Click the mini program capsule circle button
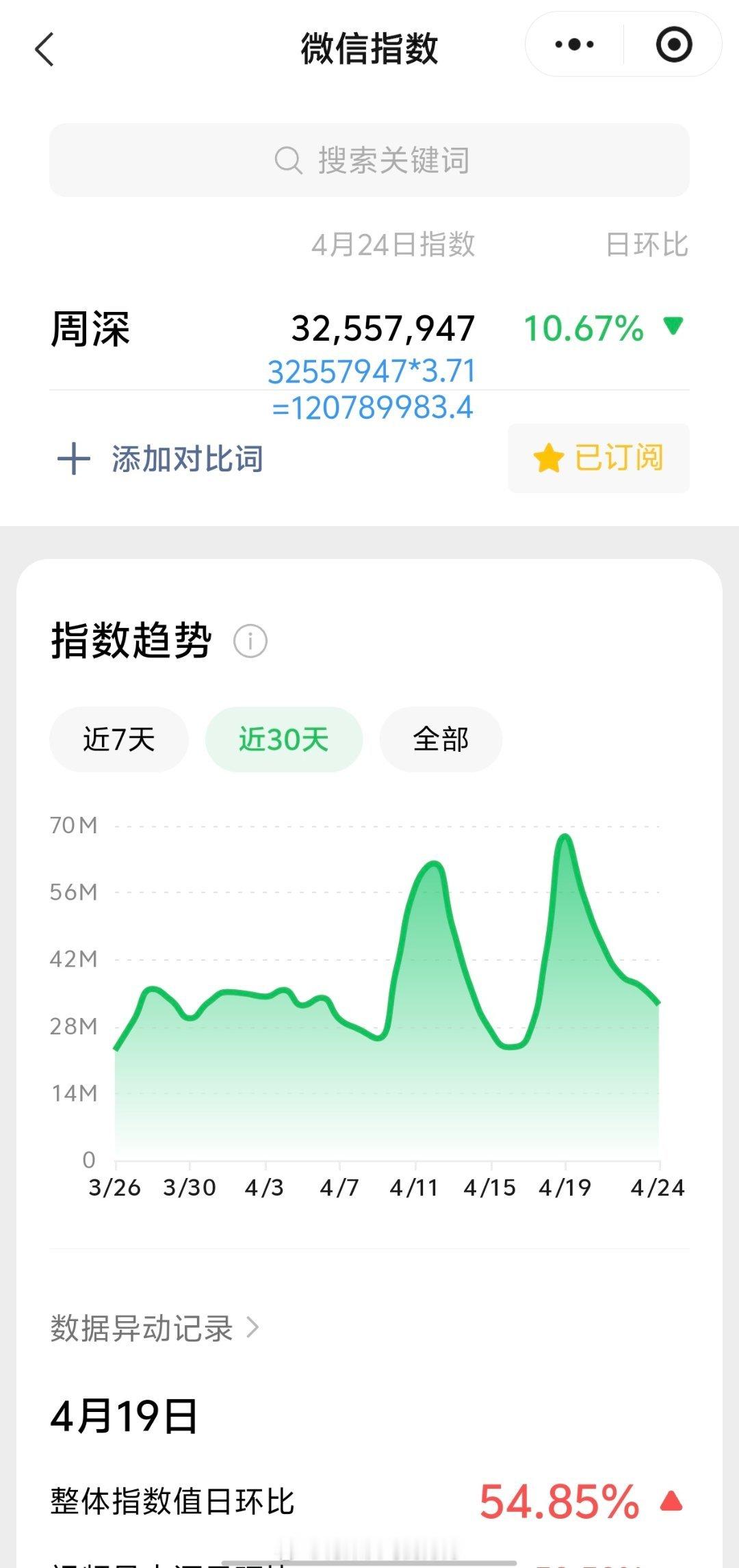 673,43
